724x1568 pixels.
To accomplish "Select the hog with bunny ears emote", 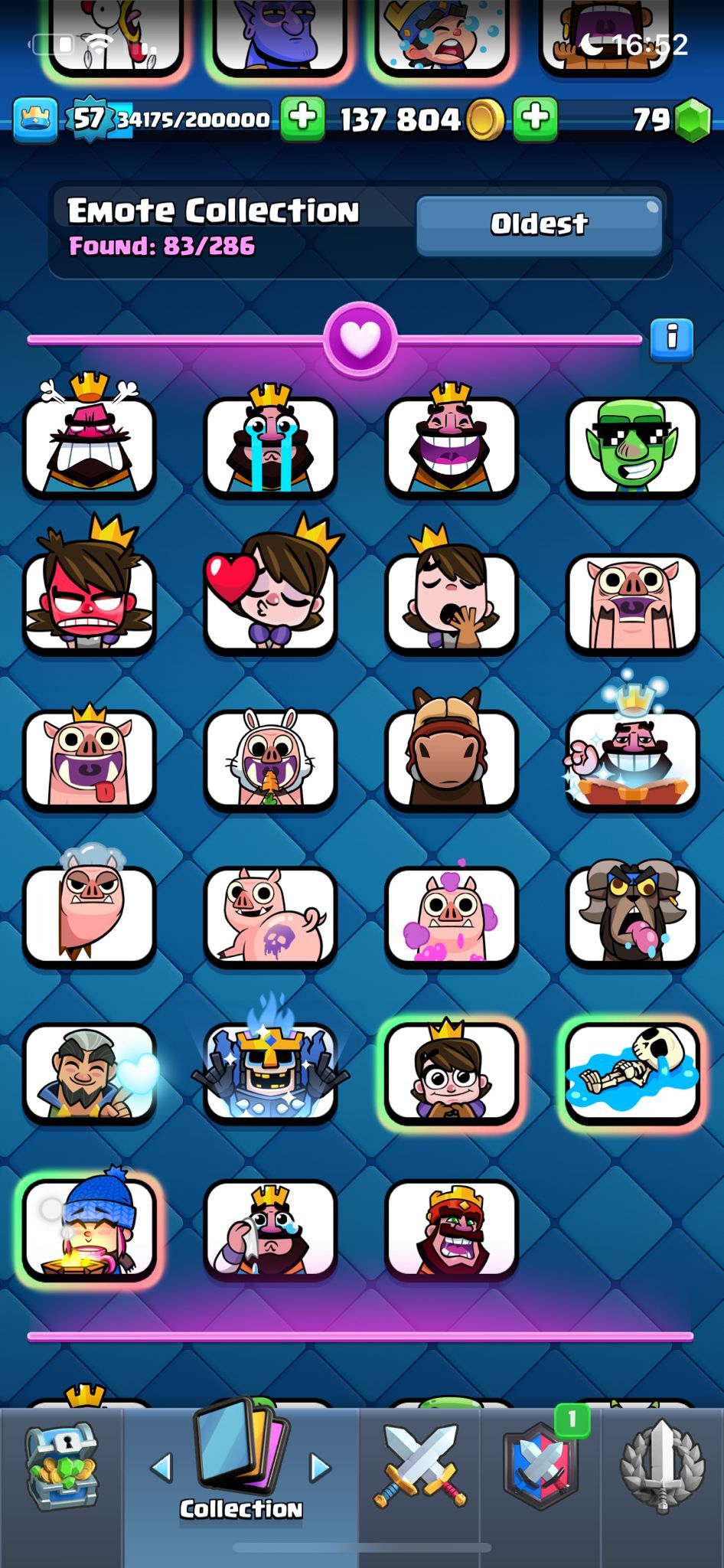I will [x=270, y=758].
